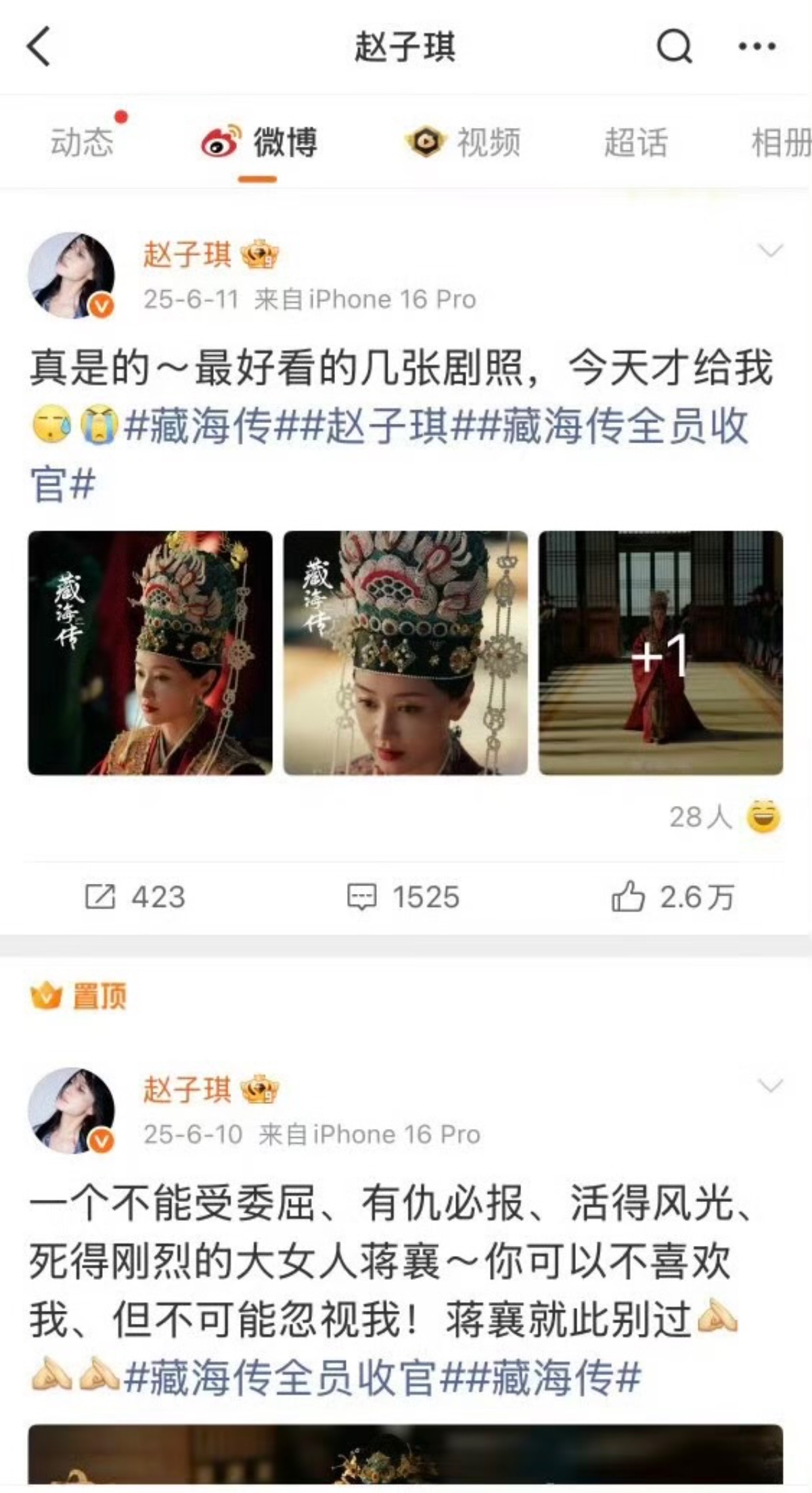Like the post with 2.6万 likes
Screen dimensions: 812x1493
(x=673, y=897)
